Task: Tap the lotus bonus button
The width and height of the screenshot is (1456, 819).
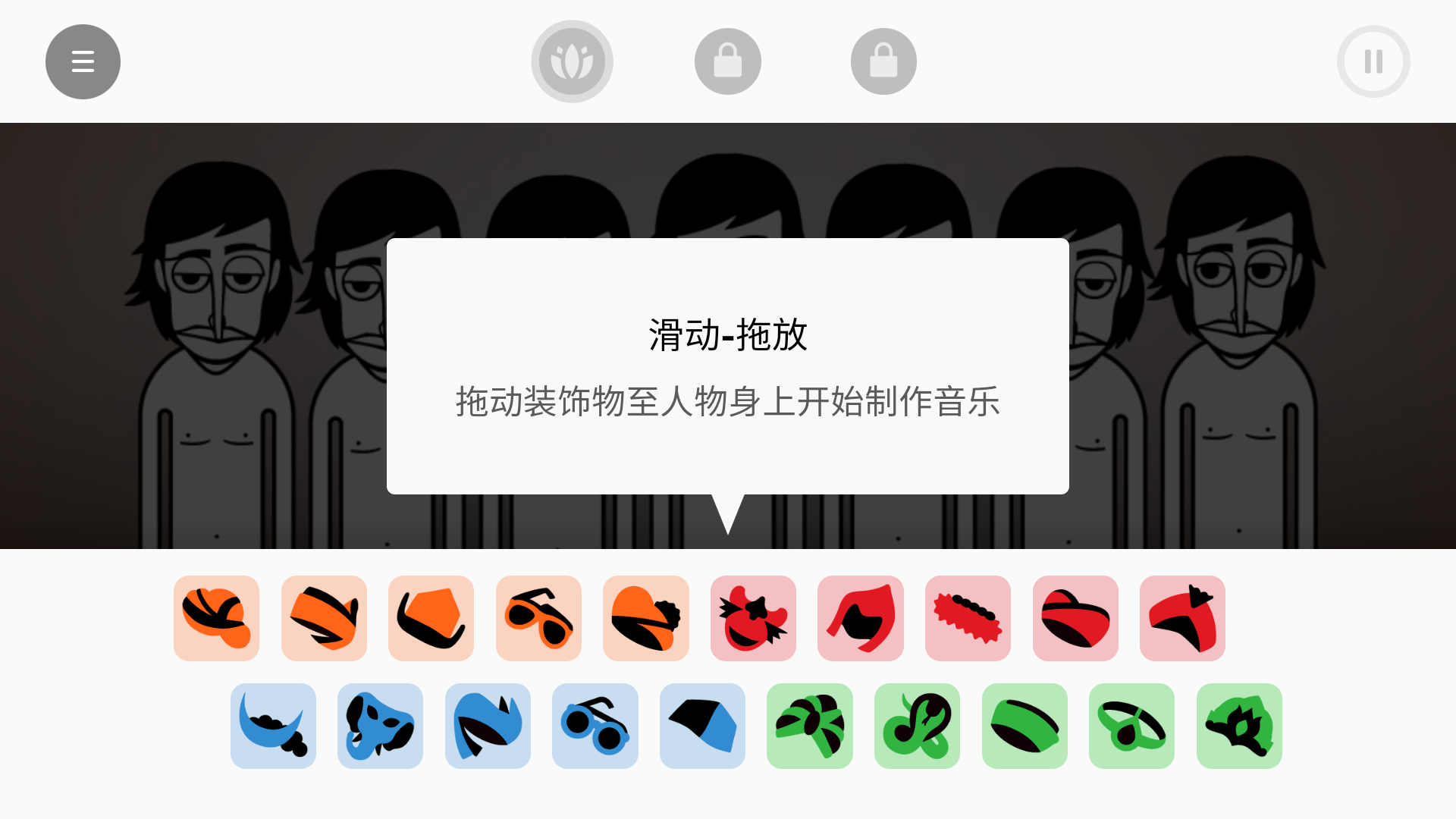Action: tap(572, 61)
